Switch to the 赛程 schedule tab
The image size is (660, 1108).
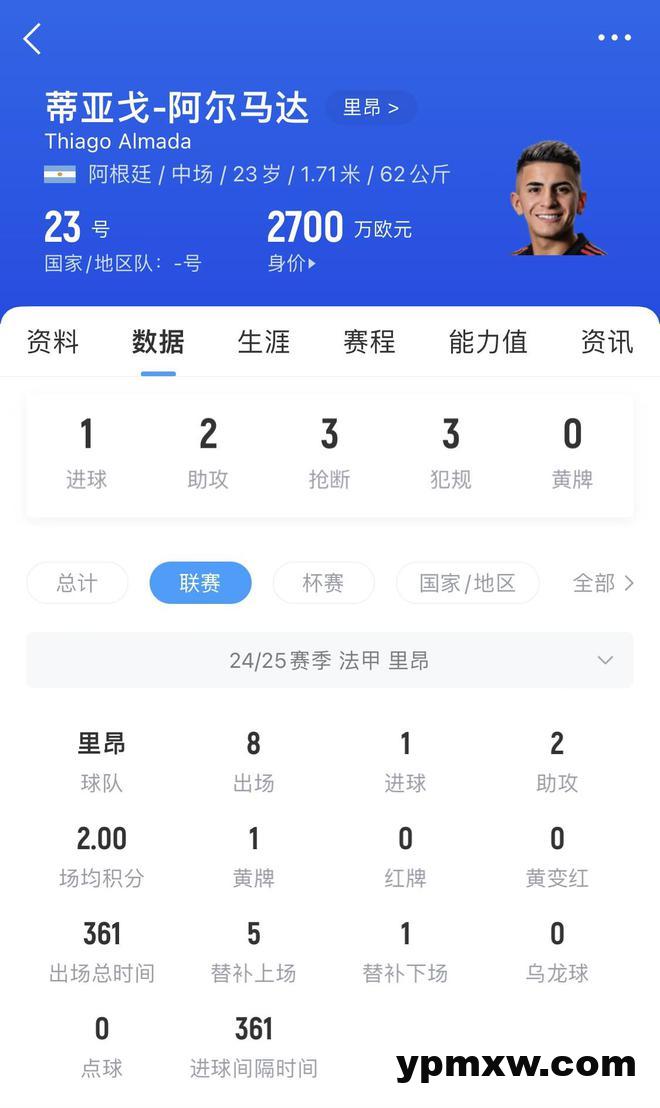point(370,342)
